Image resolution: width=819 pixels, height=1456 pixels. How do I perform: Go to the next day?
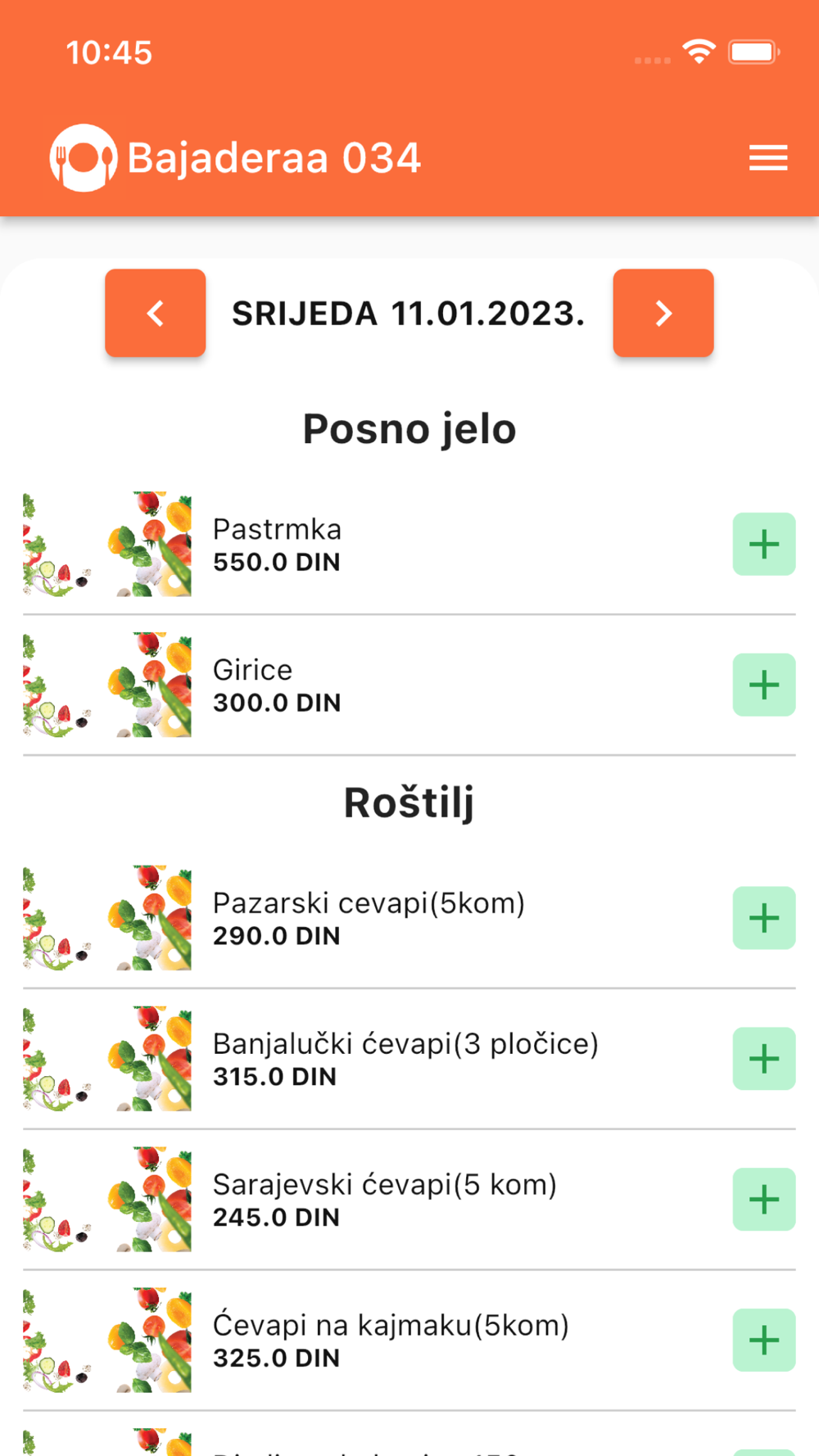point(663,313)
